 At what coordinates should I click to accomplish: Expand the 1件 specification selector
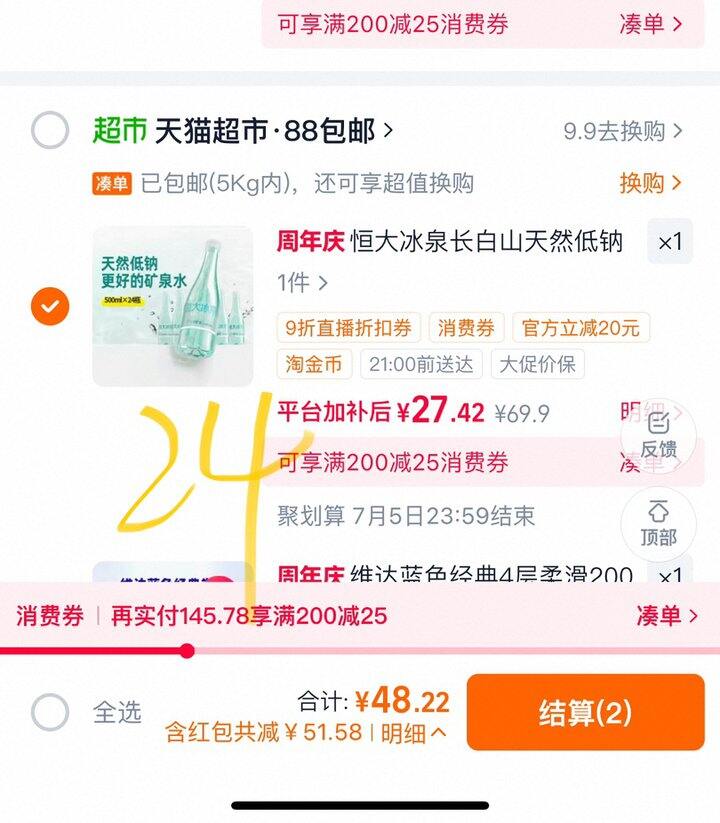point(302,283)
